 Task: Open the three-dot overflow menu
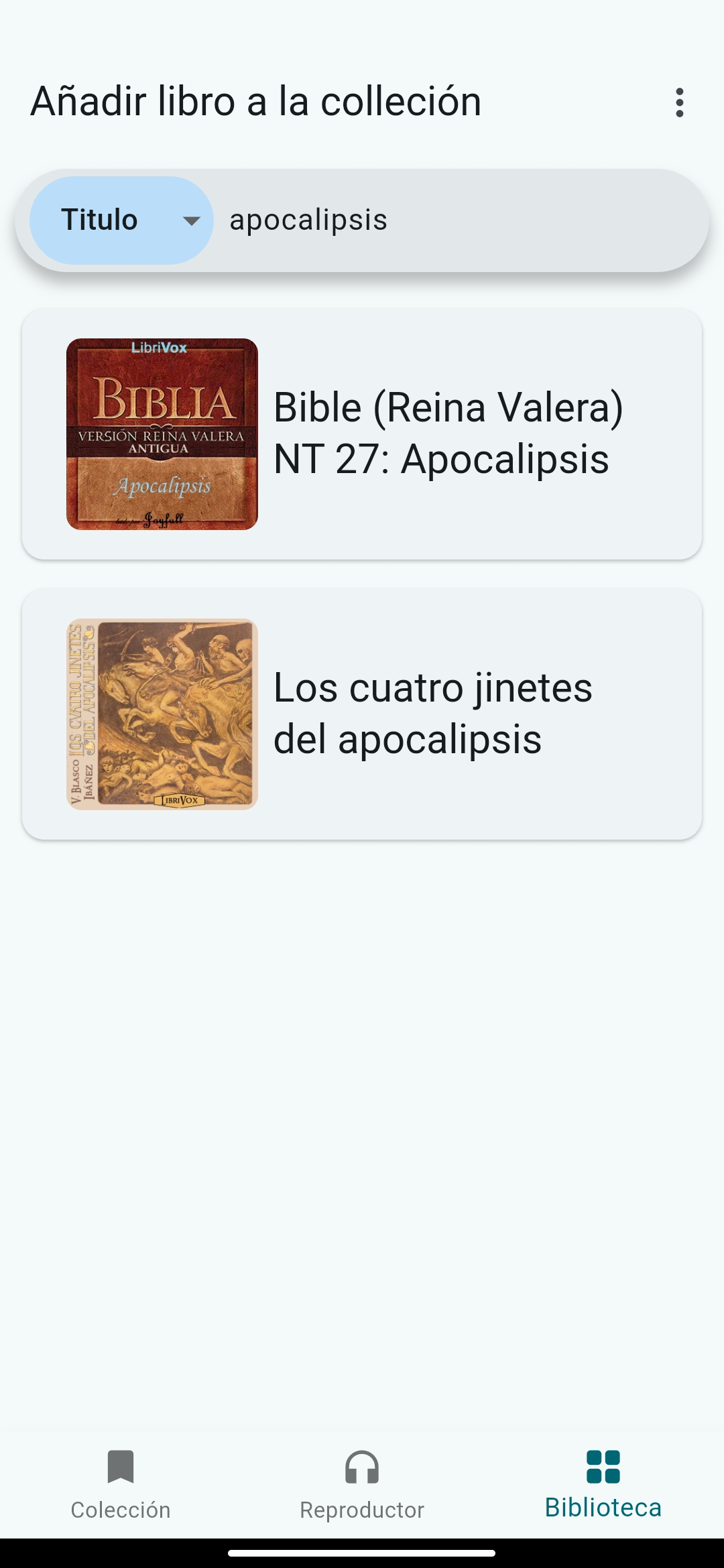tap(679, 103)
